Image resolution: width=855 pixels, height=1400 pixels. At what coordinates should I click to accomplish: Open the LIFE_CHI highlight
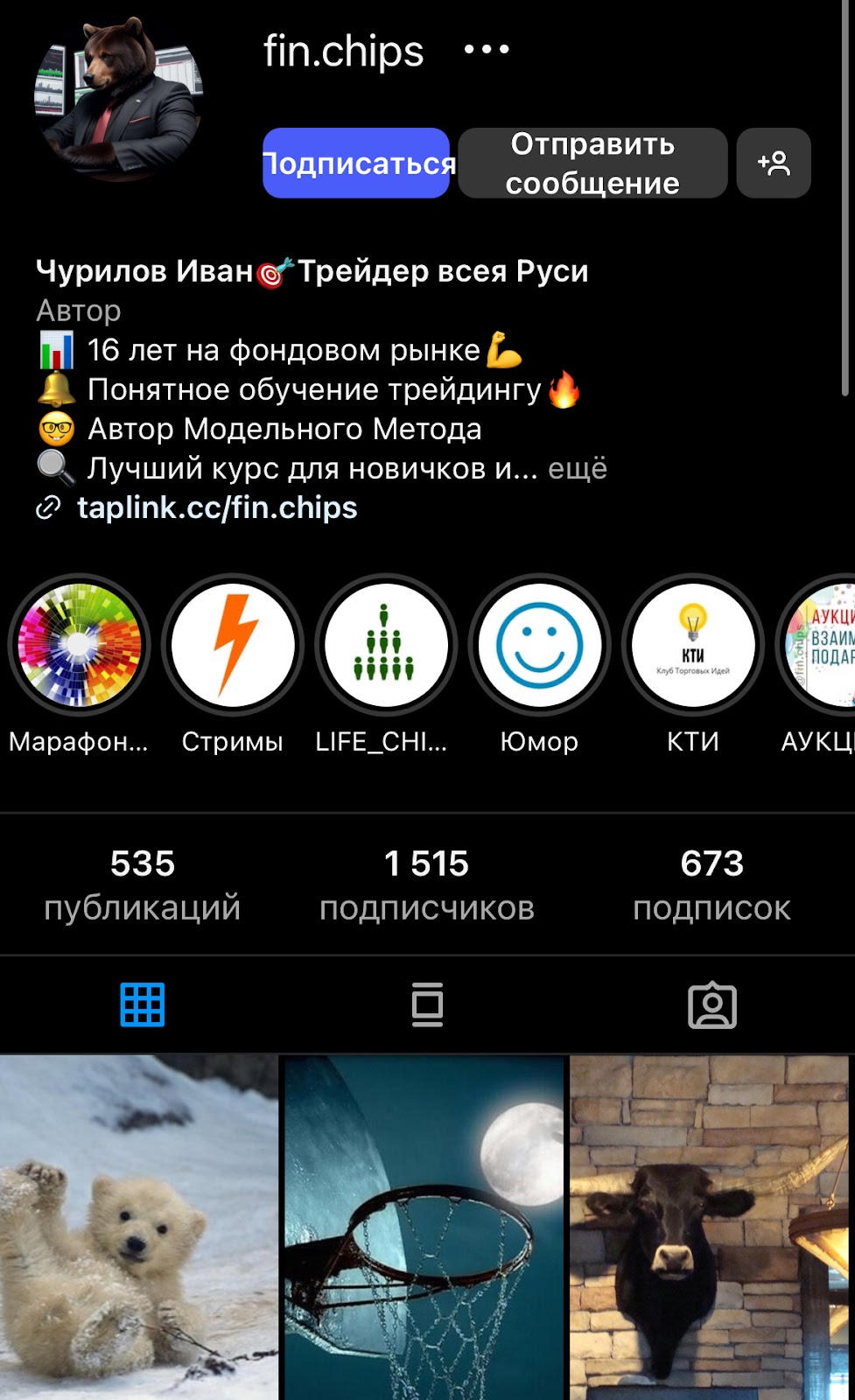pos(386,646)
